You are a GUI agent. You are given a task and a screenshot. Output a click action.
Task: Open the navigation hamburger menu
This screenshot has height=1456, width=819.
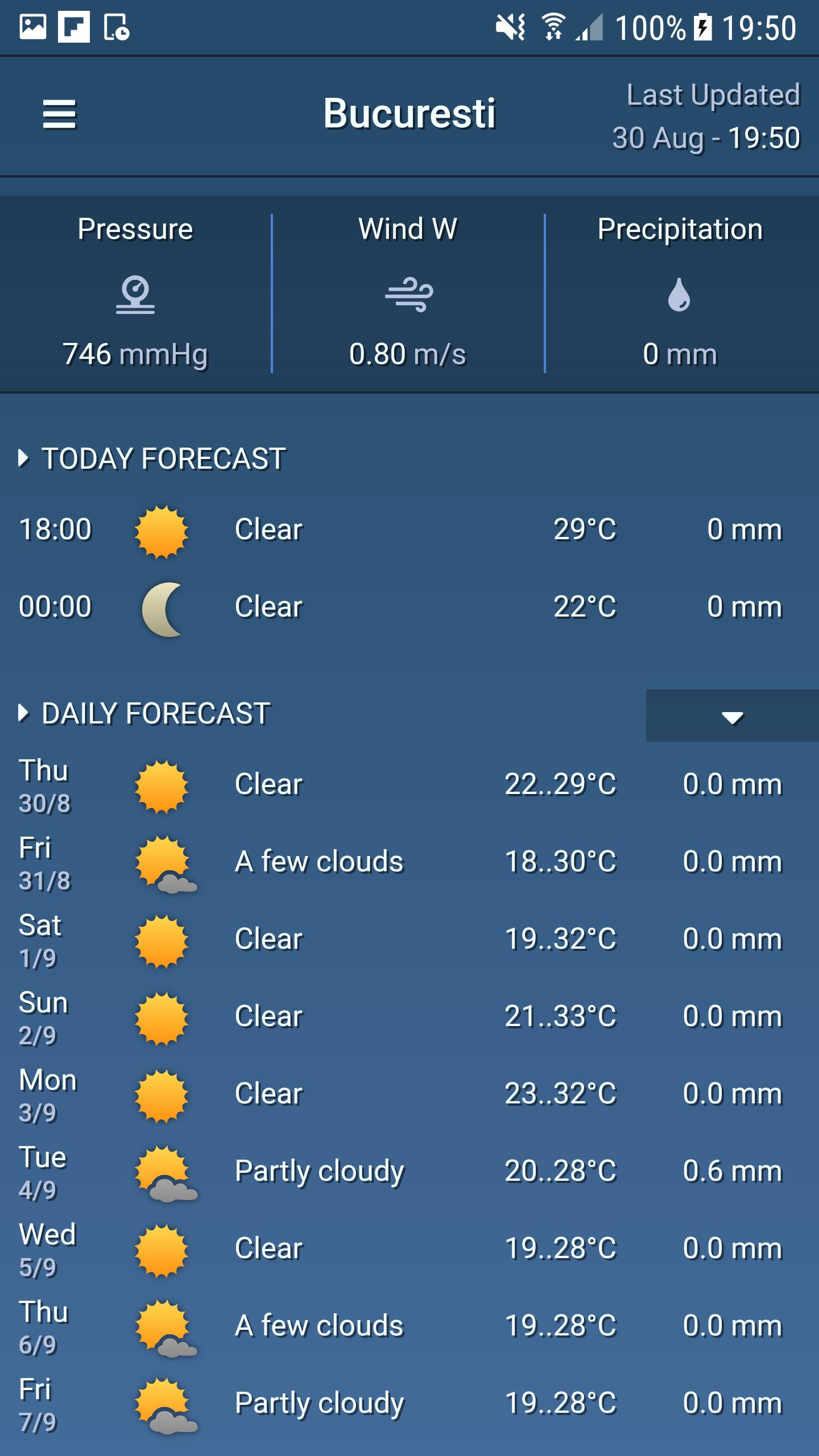click(x=59, y=113)
